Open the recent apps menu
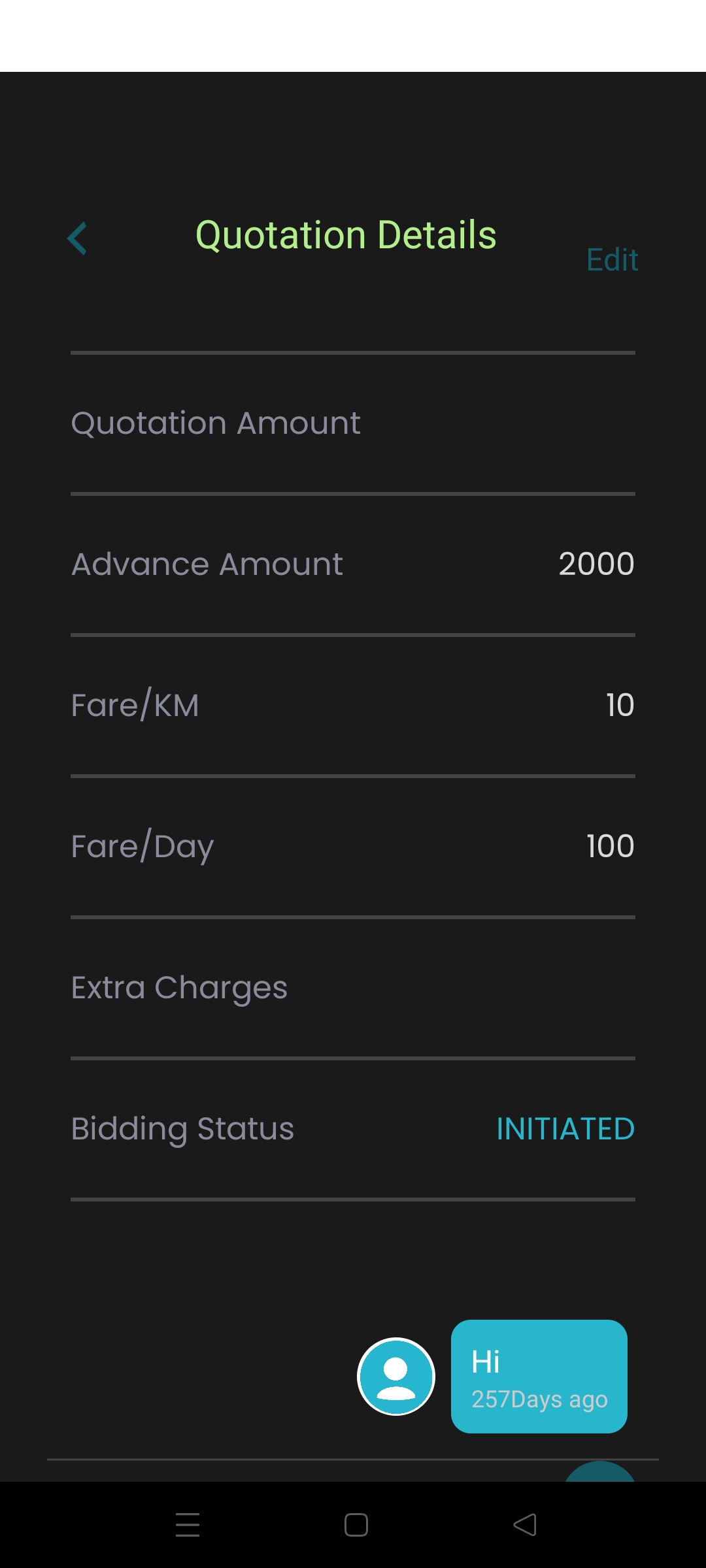This screenshot has height=1568, width=706. [x=188, y=1525]
